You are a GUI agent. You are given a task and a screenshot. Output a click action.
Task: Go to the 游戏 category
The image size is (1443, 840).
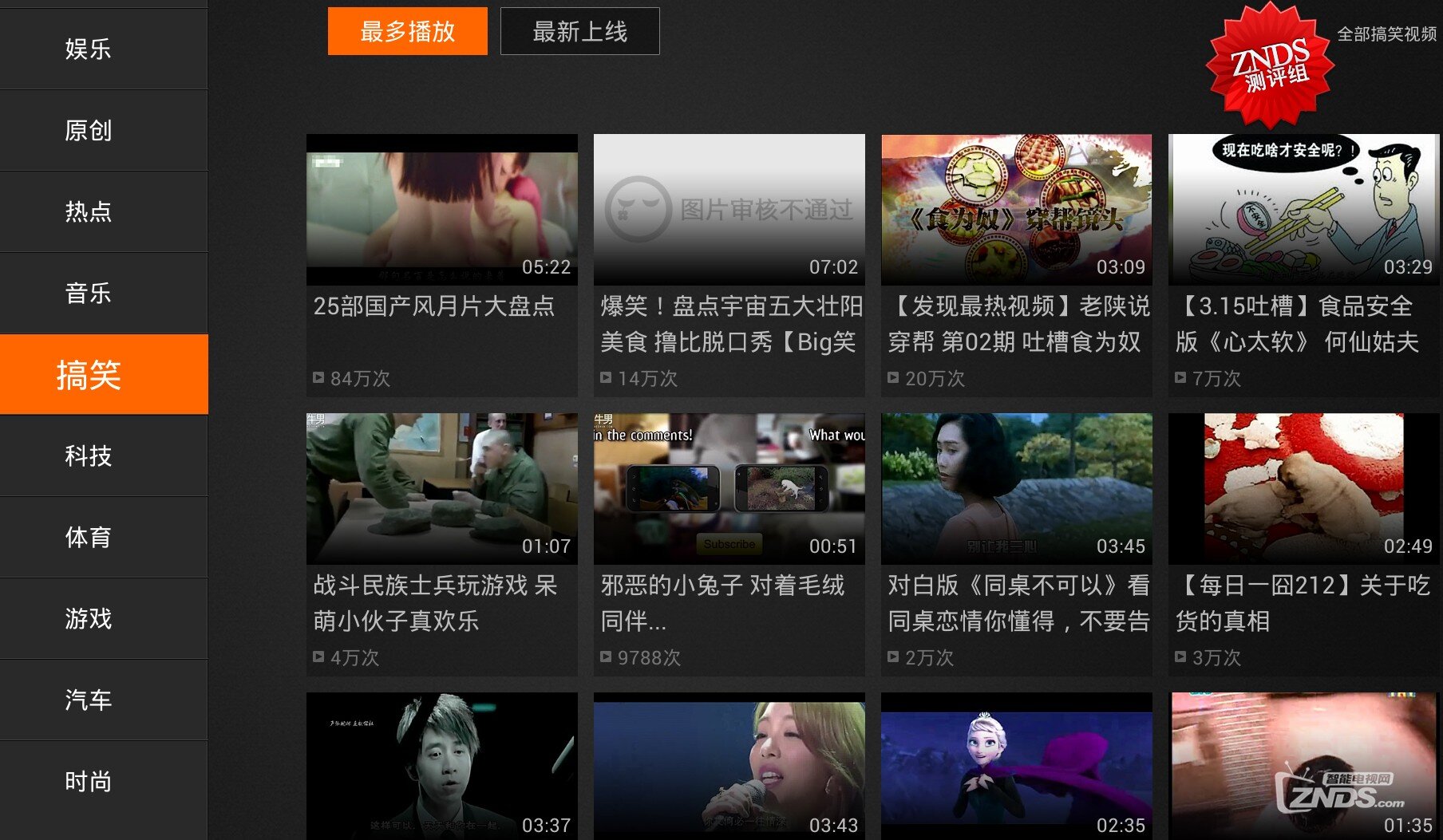click(x=88, y=618)
